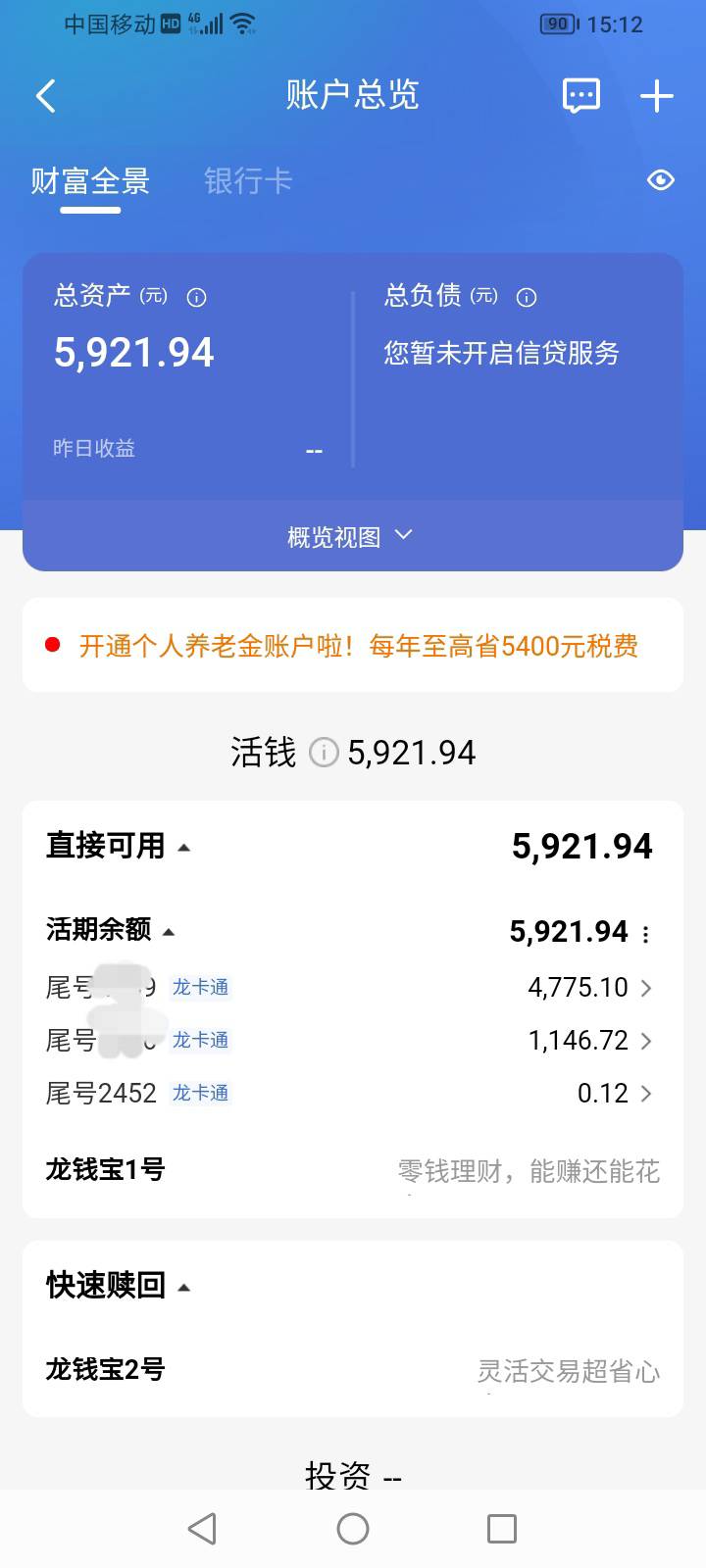Go back using the top-left arrow
The image size is (706, 1568).
click(45, 96)
